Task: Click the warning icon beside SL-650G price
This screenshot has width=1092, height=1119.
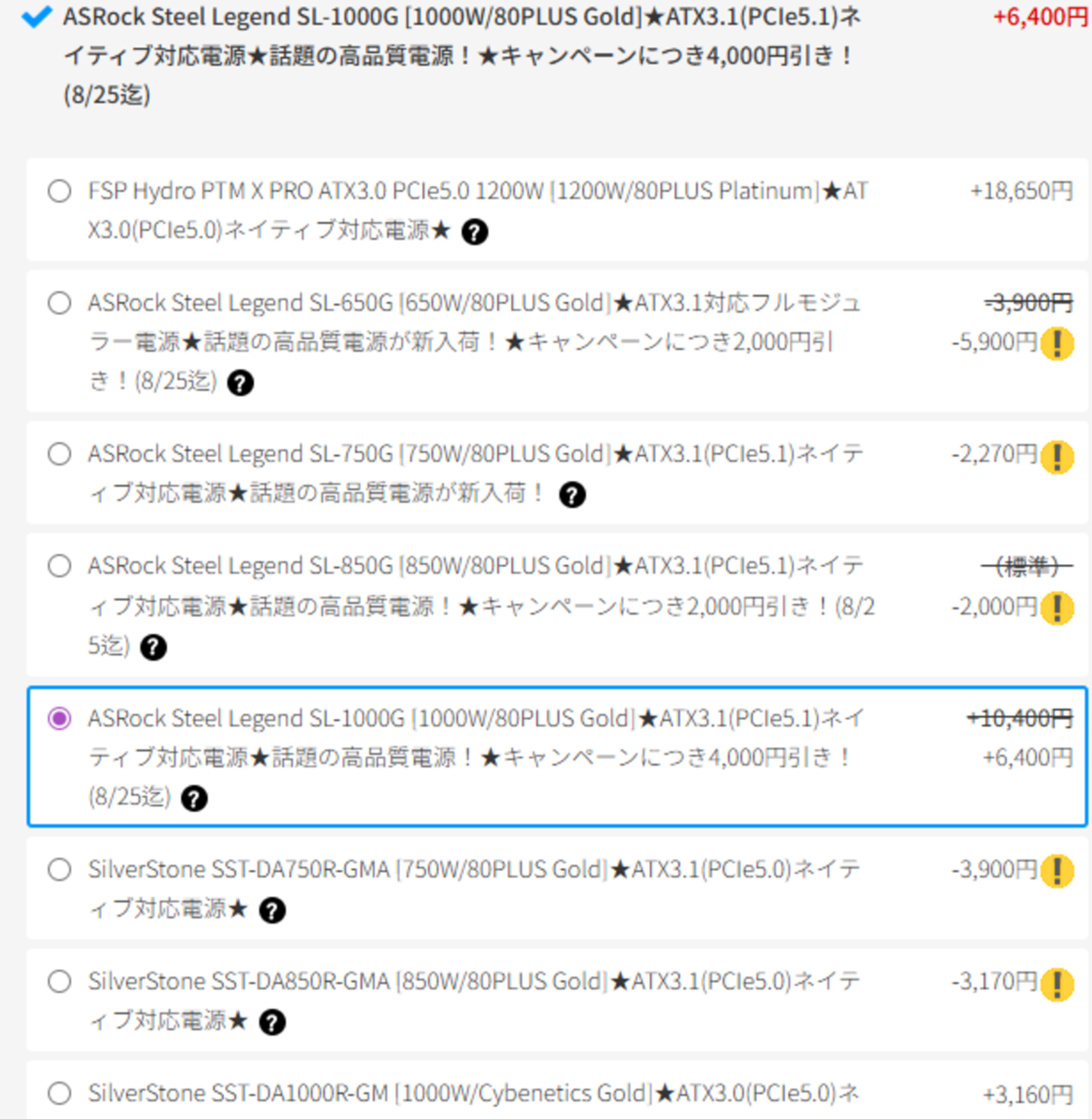Action: tap(1058, 342)
